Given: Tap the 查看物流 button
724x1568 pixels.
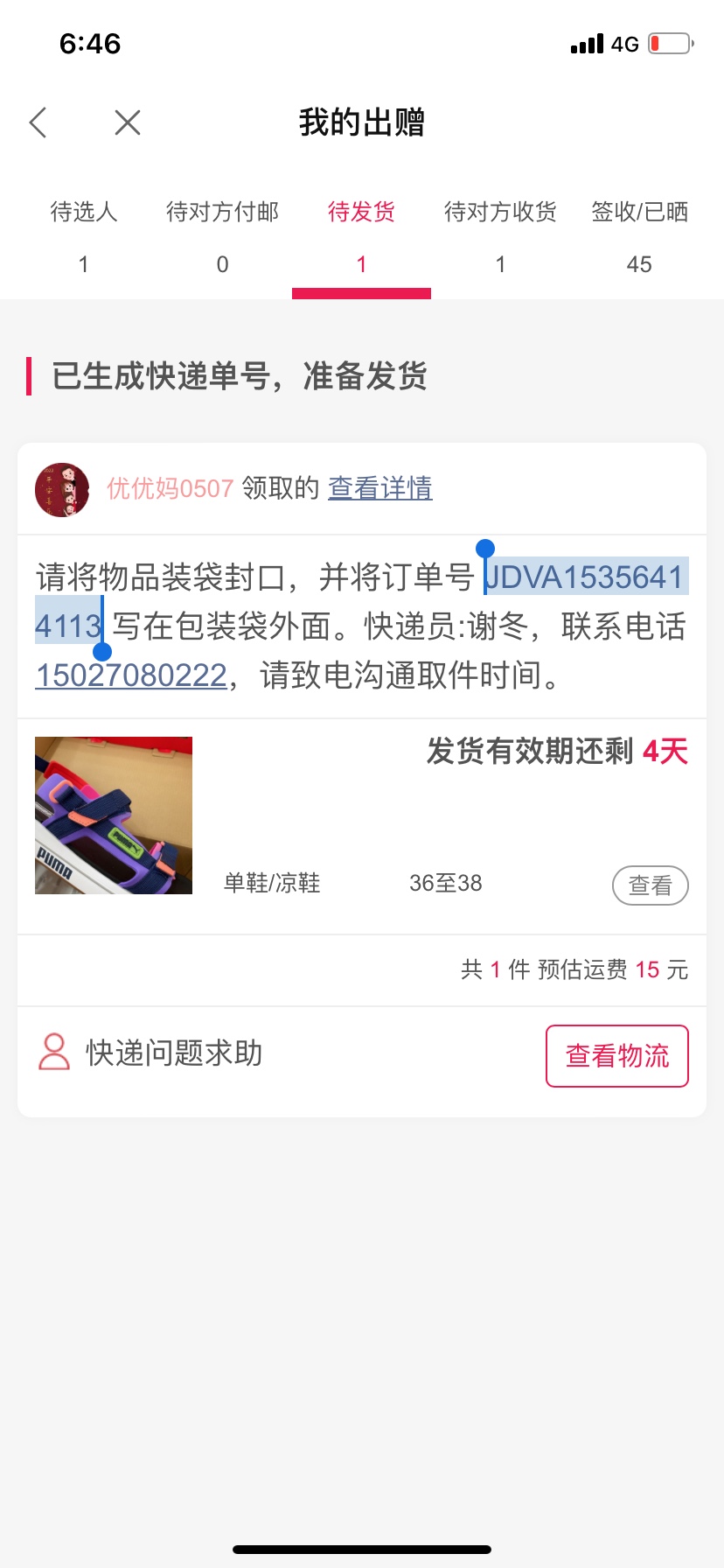Looking at the screenshot, I should tap(617, 1056).
